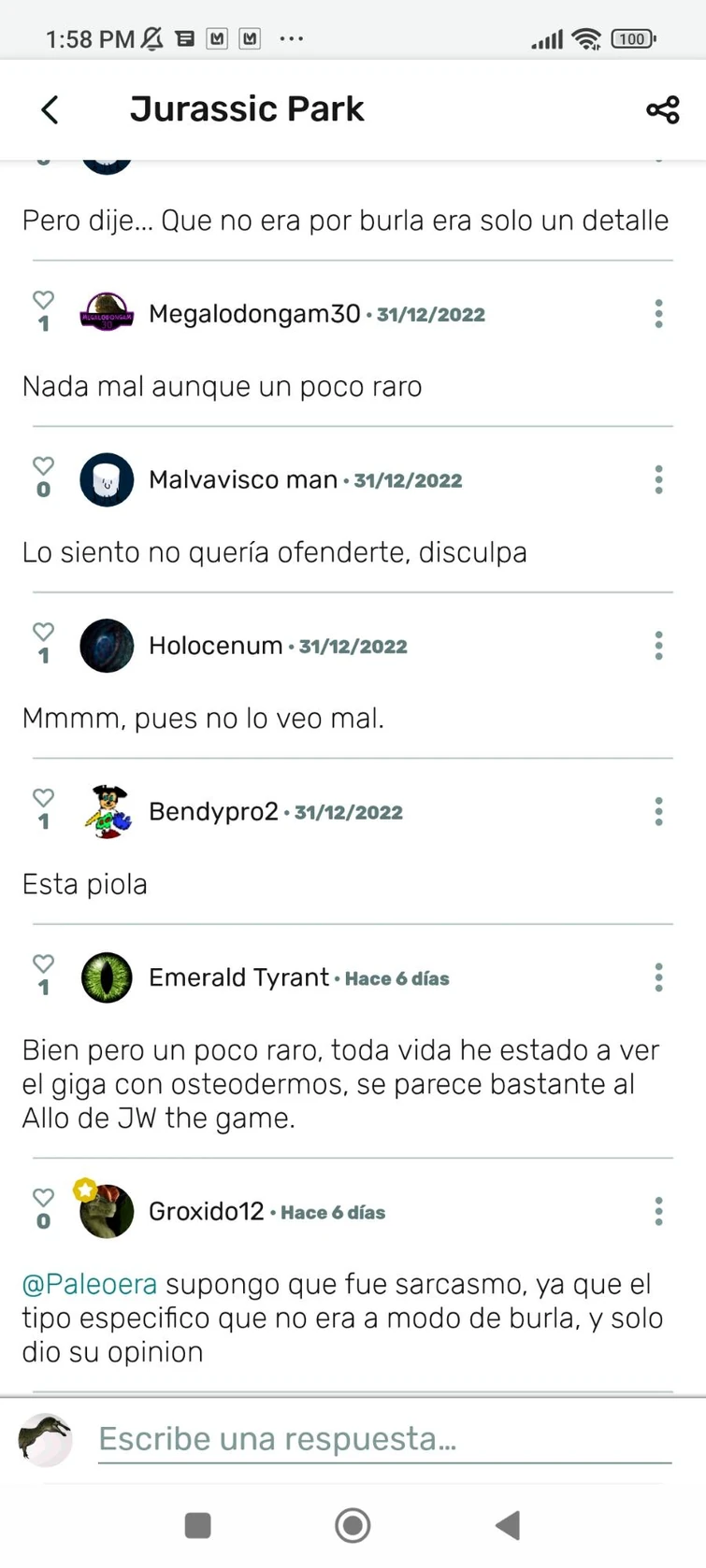The height and width of the screenshot is (1568, 706).
Task: Open the @Paleoera mention link
Action: [x=90, y=1284]
